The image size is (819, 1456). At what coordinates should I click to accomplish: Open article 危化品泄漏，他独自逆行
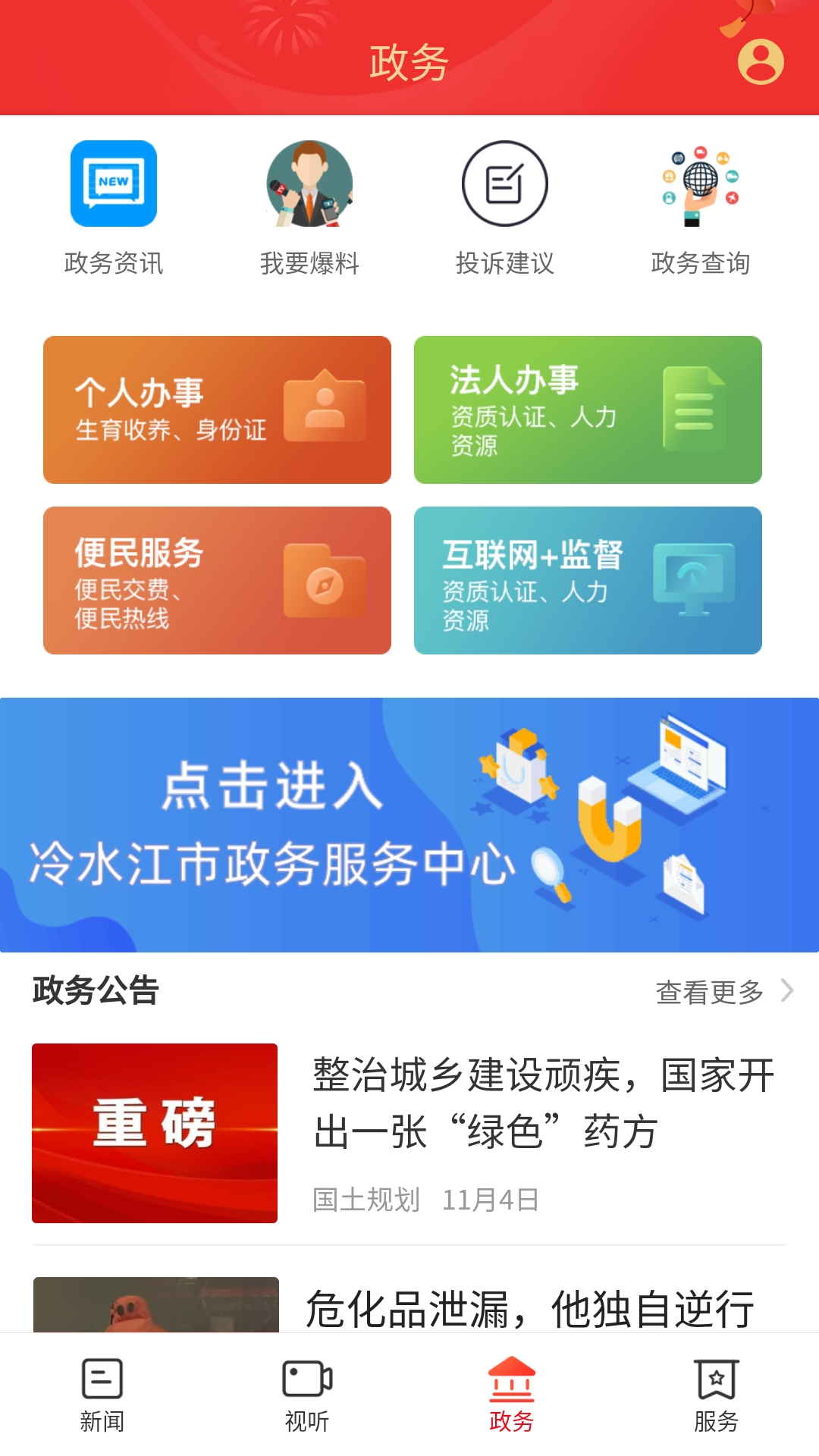point(529,1308)
